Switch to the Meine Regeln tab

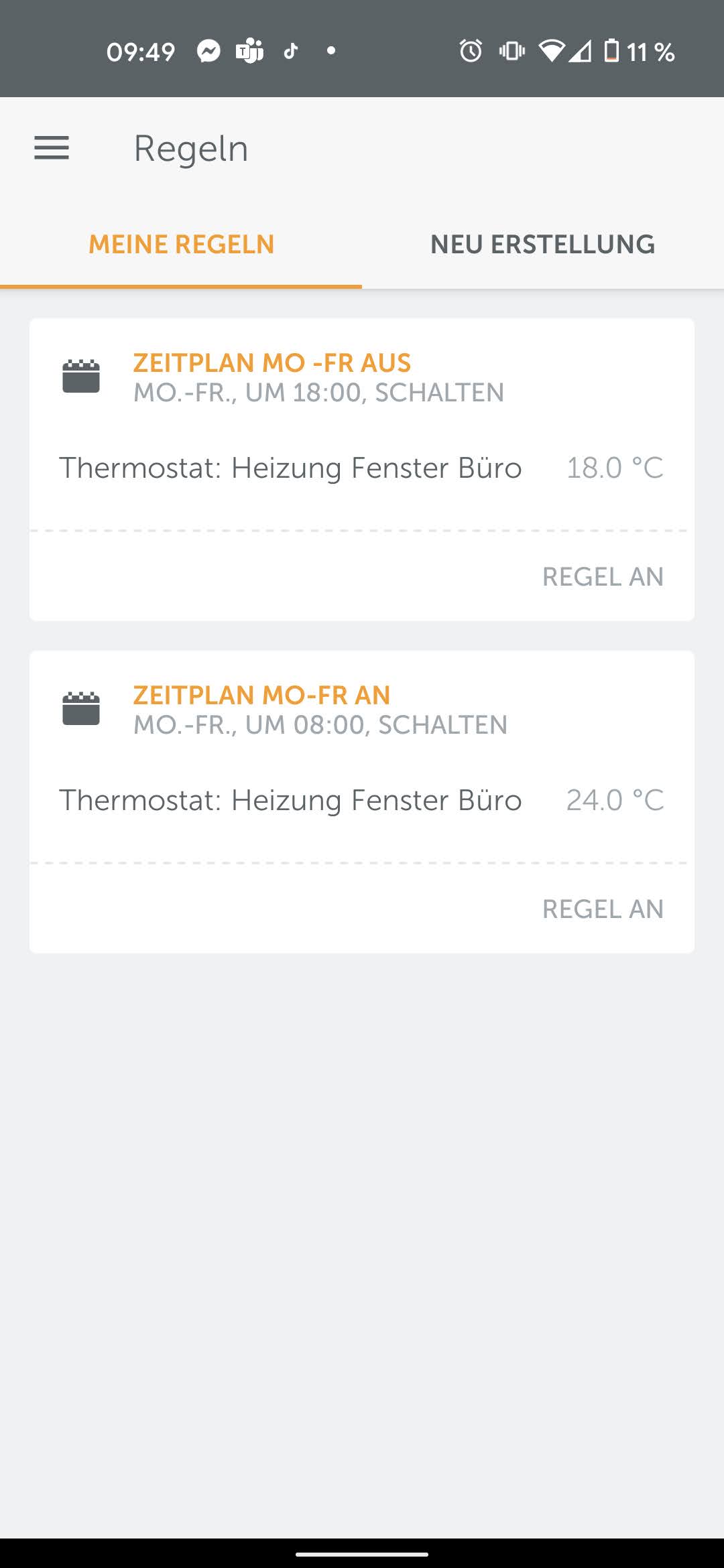181,245
